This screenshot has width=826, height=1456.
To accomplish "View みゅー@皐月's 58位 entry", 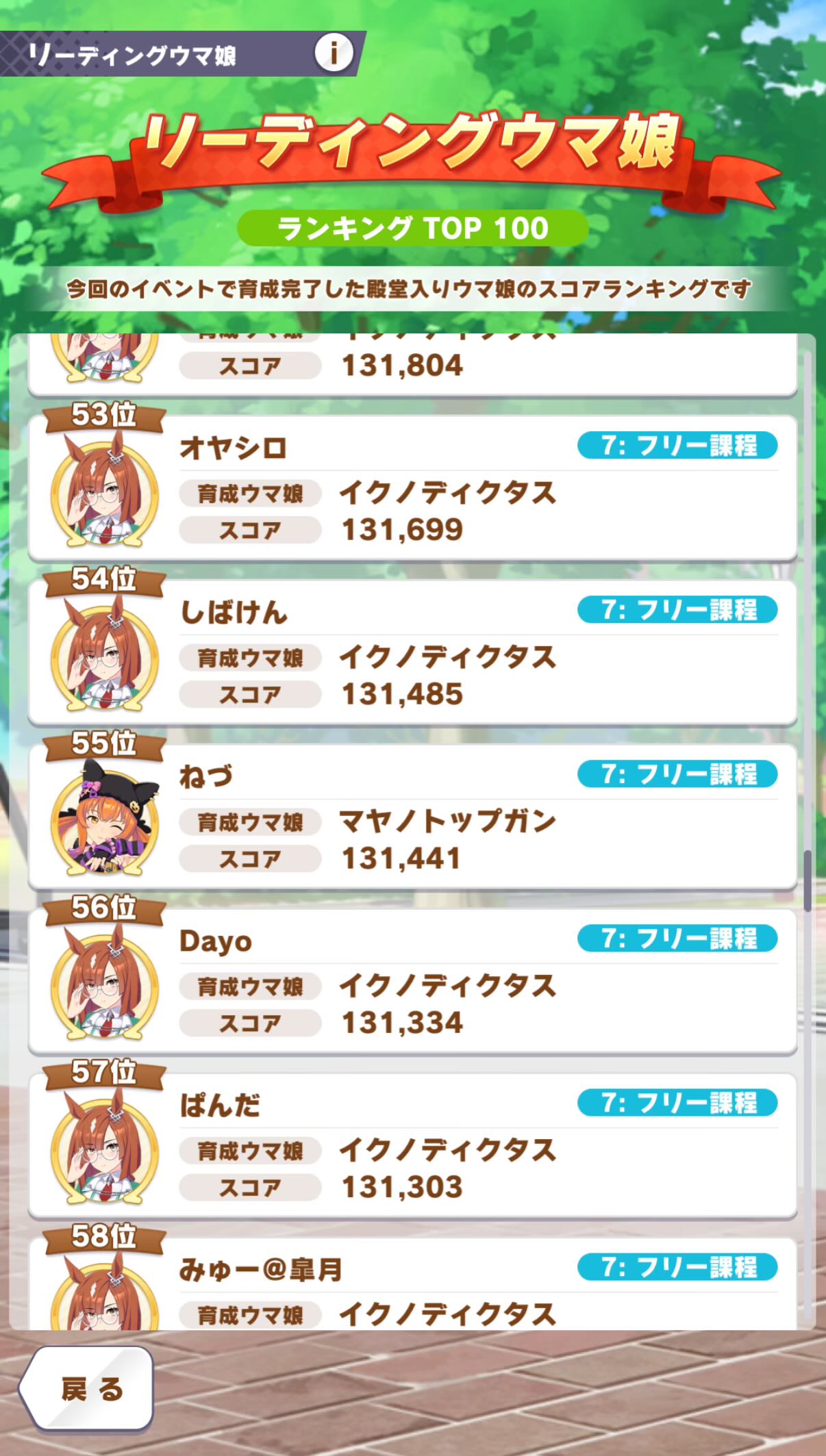I will pyautogui.click(x=412, y=1286).
